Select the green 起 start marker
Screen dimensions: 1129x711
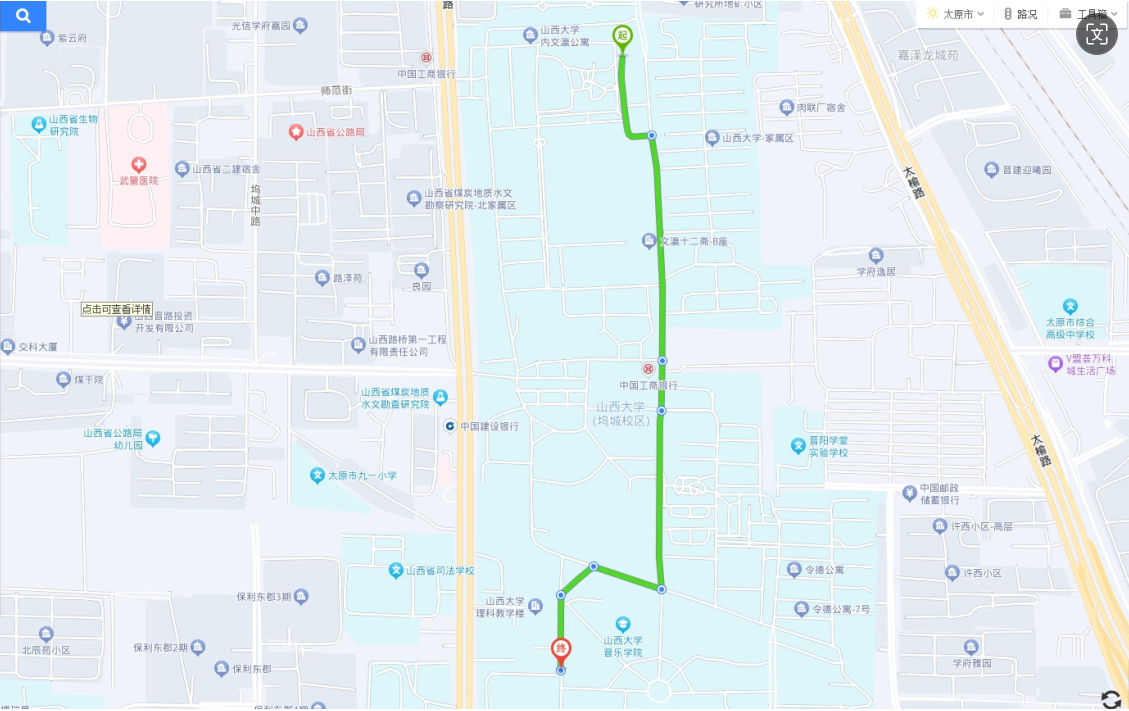pyautogui.click(x=622, y=37)
